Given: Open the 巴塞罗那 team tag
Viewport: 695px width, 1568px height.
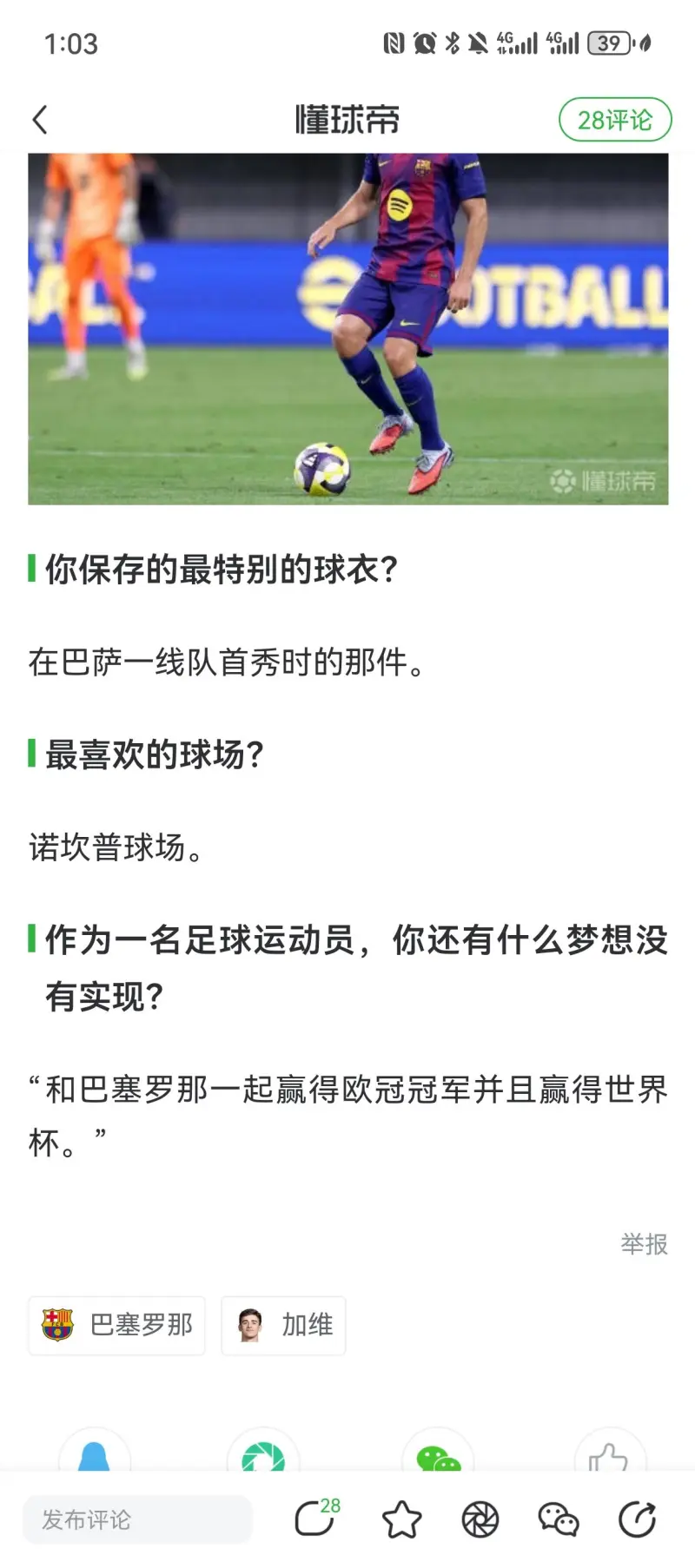Looking at the screenshot, I should point(117,1325).
